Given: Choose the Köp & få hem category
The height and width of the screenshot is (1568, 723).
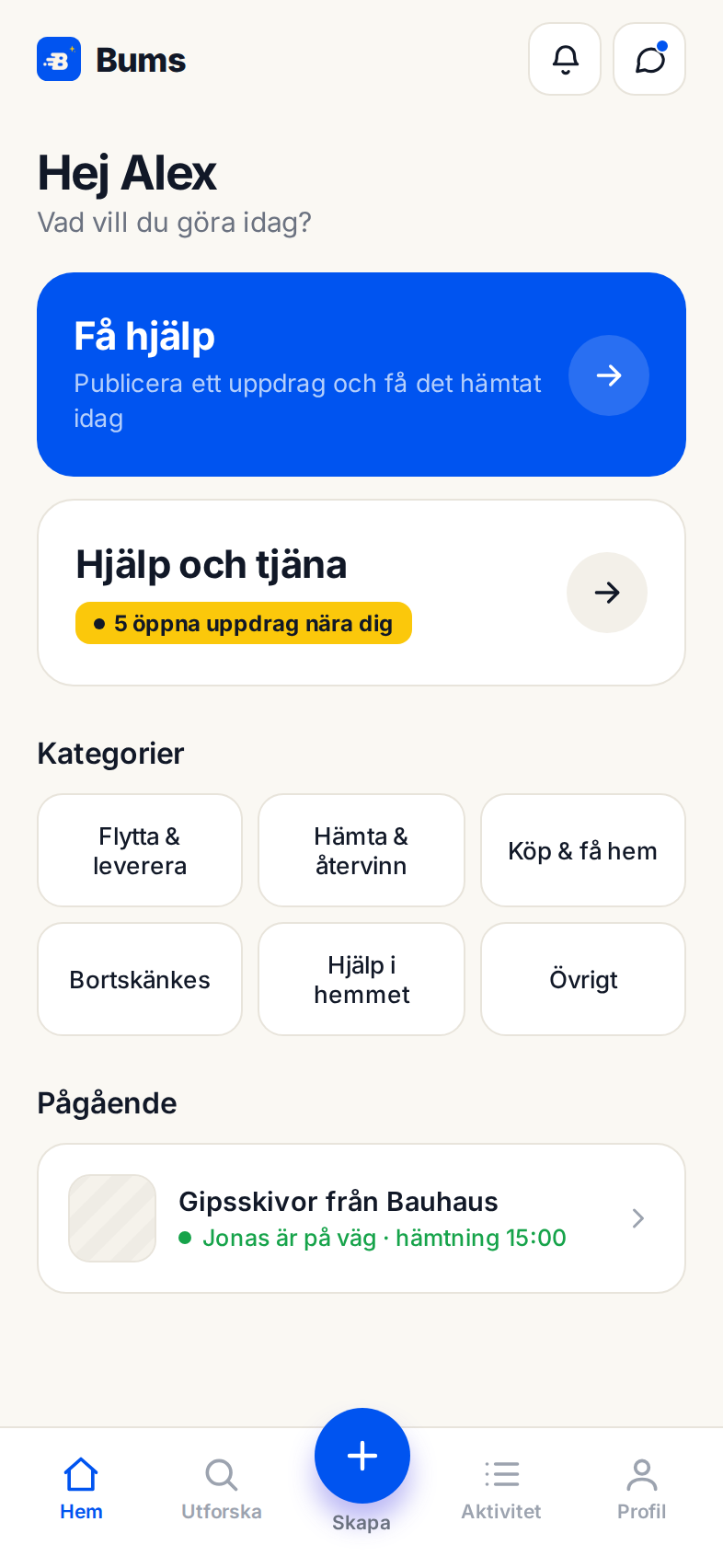Looking at the screenshot, I should coord(583,850).
